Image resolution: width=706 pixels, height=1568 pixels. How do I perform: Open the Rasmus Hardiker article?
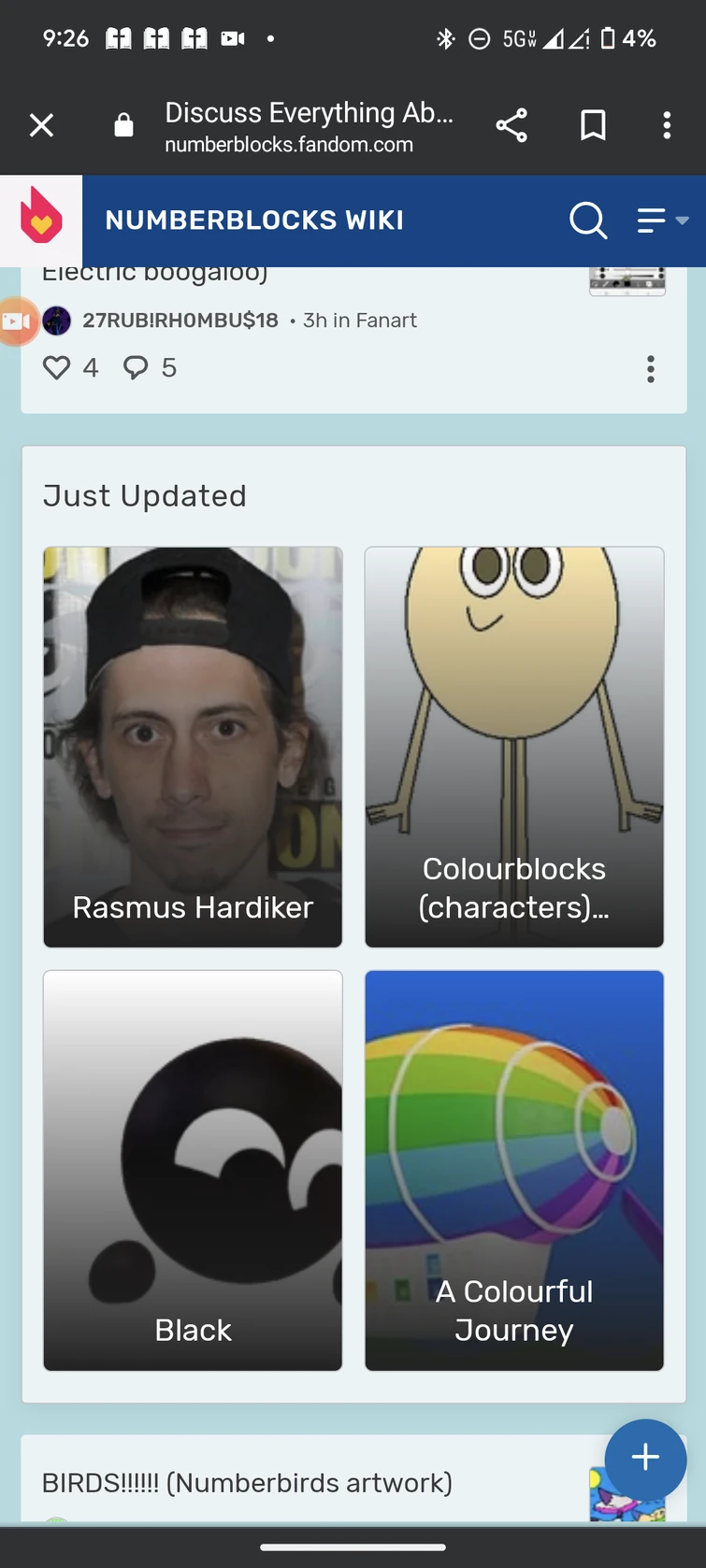(193, 747)
